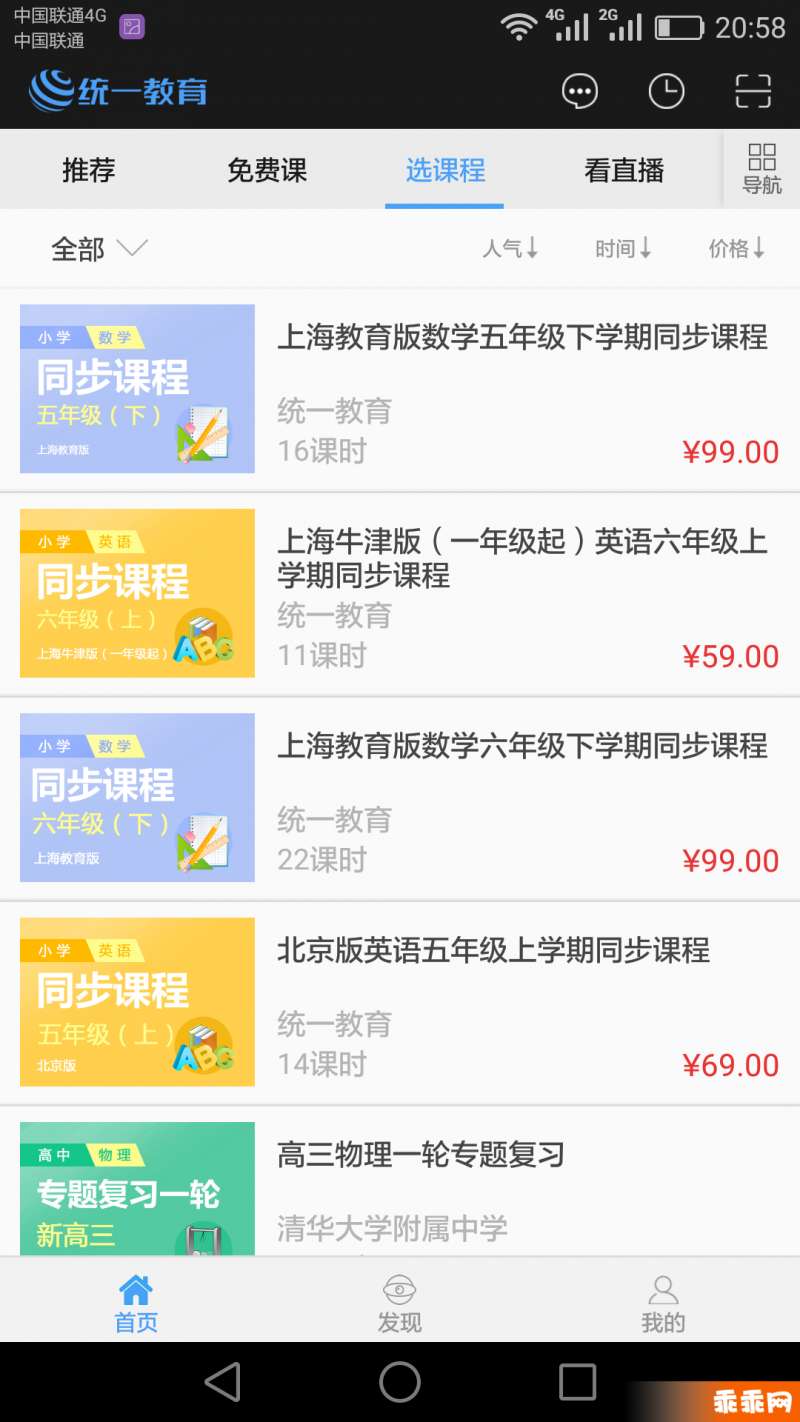
Task: Sort courses by 人气
Action: 511,249
